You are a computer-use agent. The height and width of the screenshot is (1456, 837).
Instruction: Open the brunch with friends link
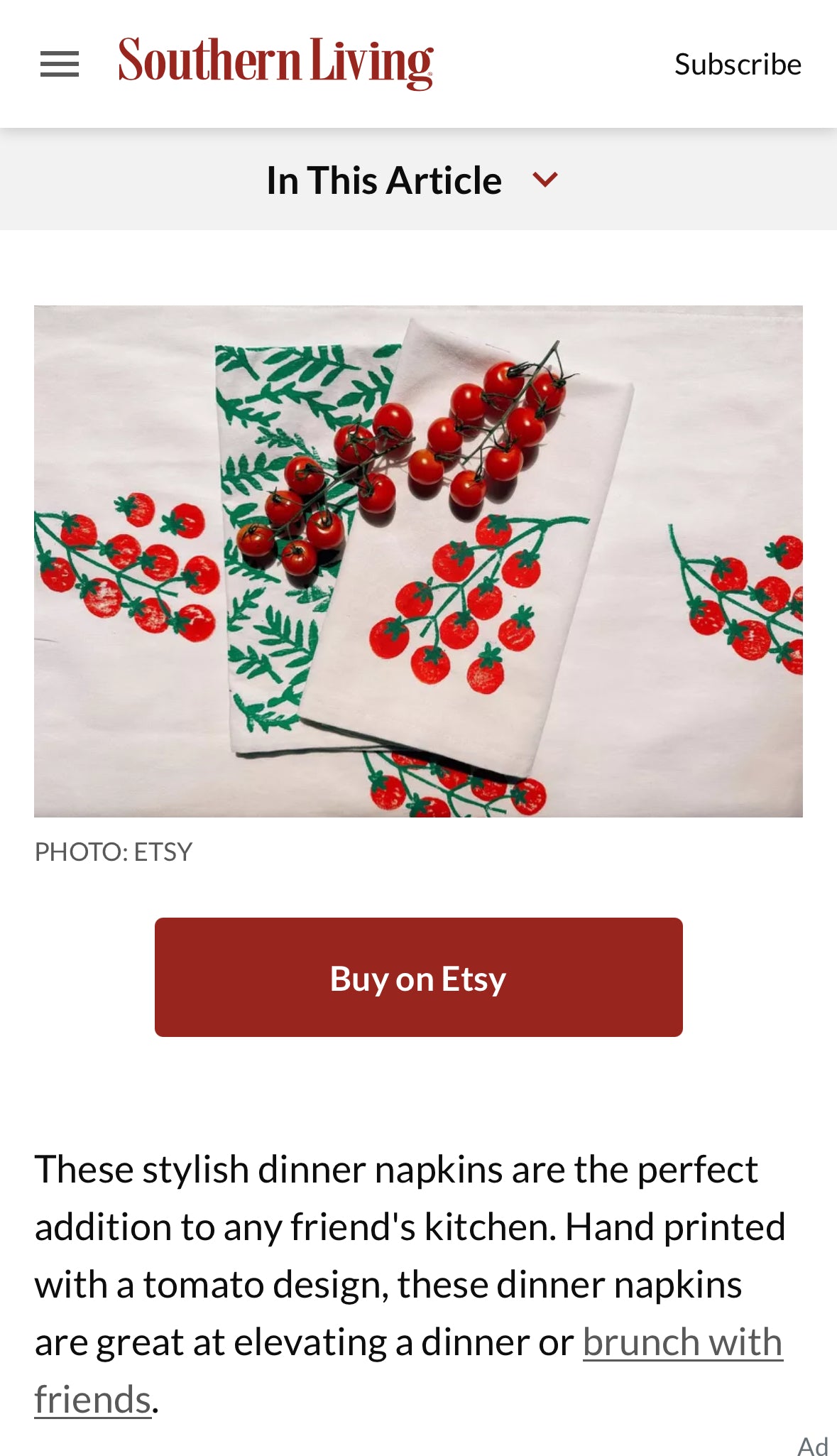[x=682, y=1342]
